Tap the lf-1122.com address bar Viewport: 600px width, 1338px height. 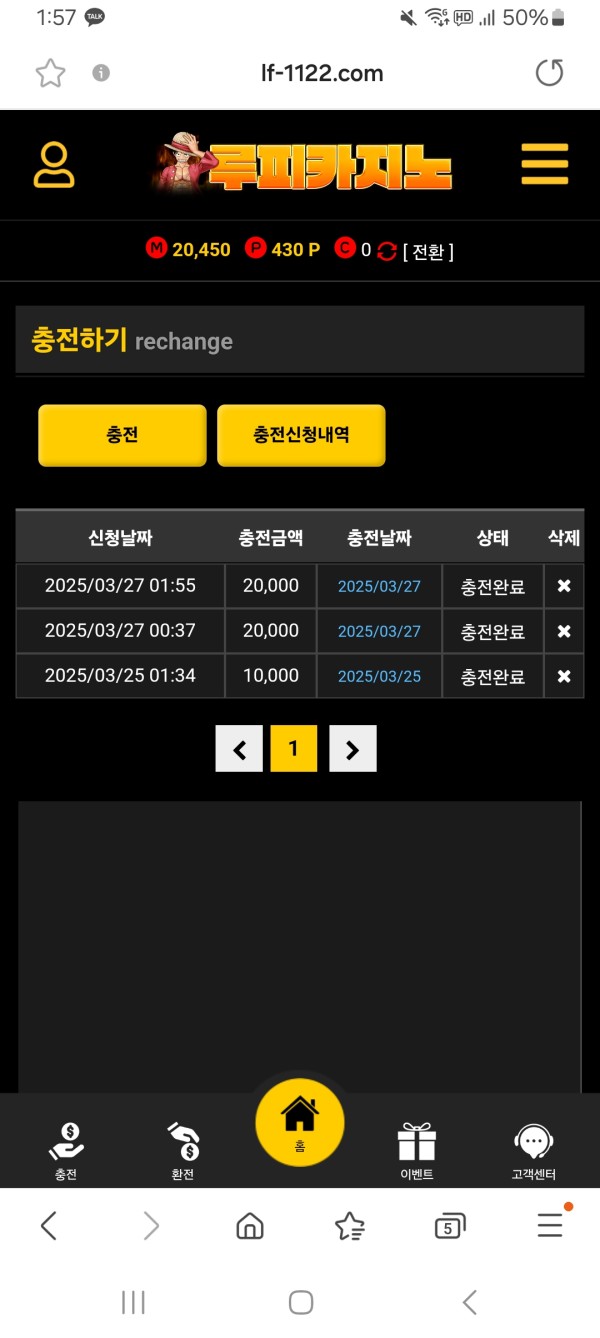pos(320,73)
